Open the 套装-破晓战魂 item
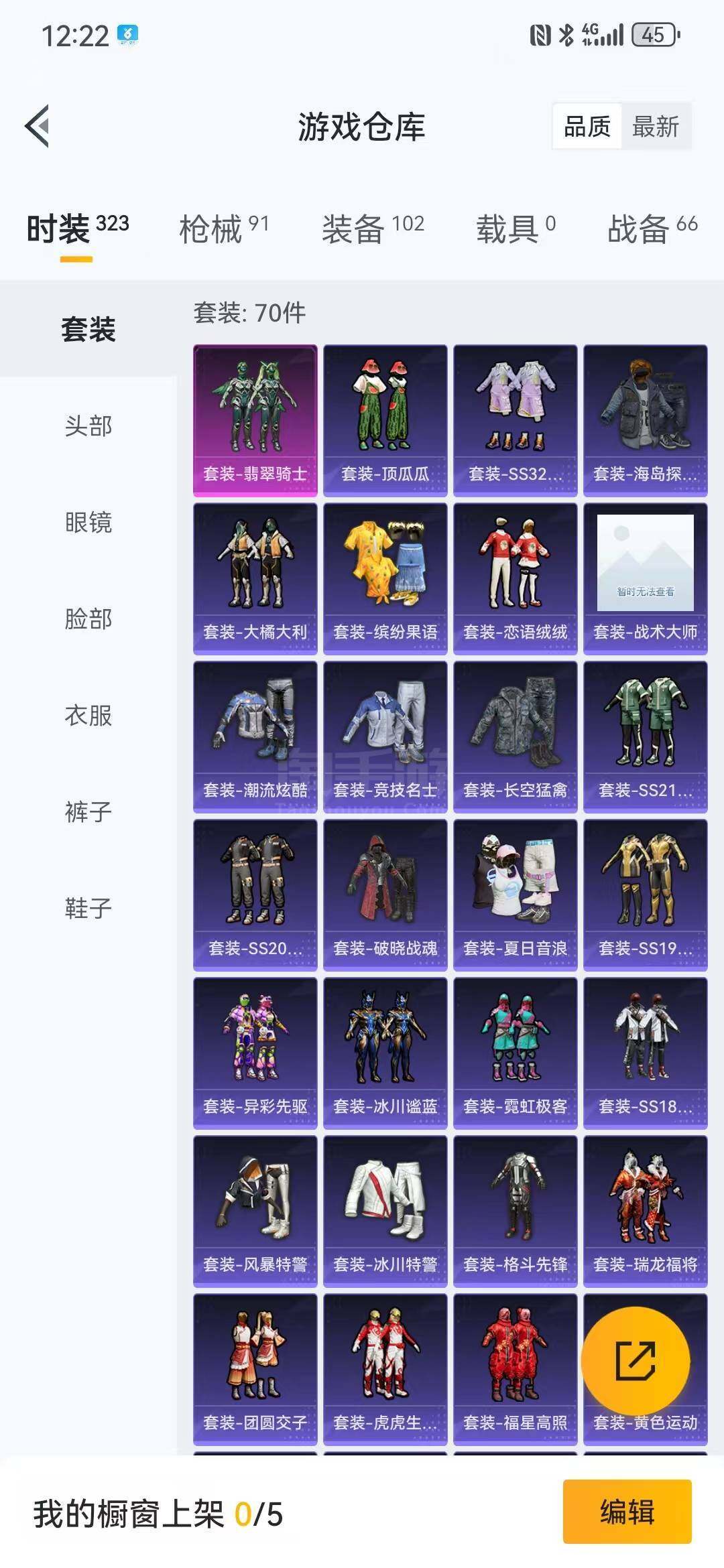This screenshot has height=1568, width=724. click(x=385, y=895)
